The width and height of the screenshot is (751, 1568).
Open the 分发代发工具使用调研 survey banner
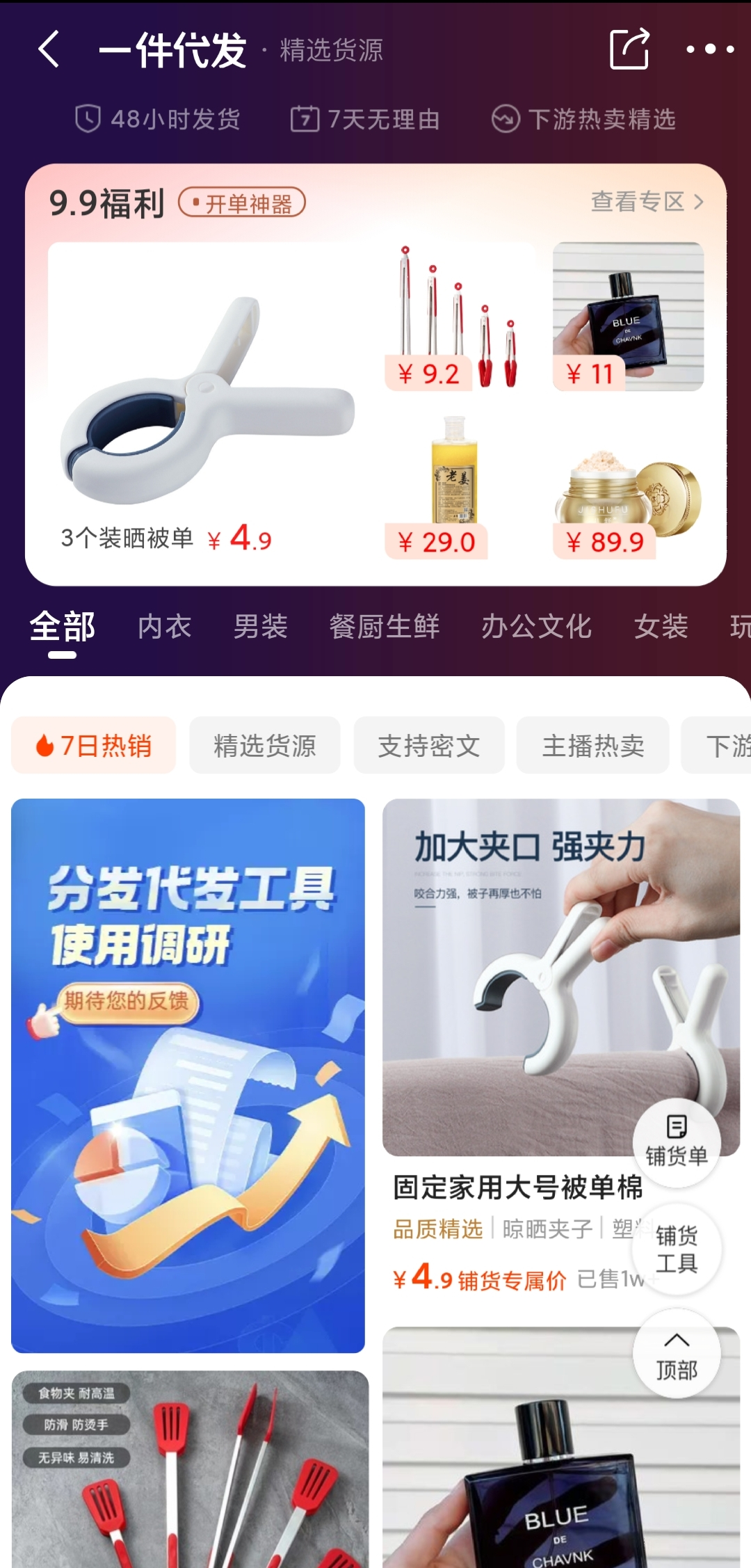pyautogui.click(x=188, y=1075)
